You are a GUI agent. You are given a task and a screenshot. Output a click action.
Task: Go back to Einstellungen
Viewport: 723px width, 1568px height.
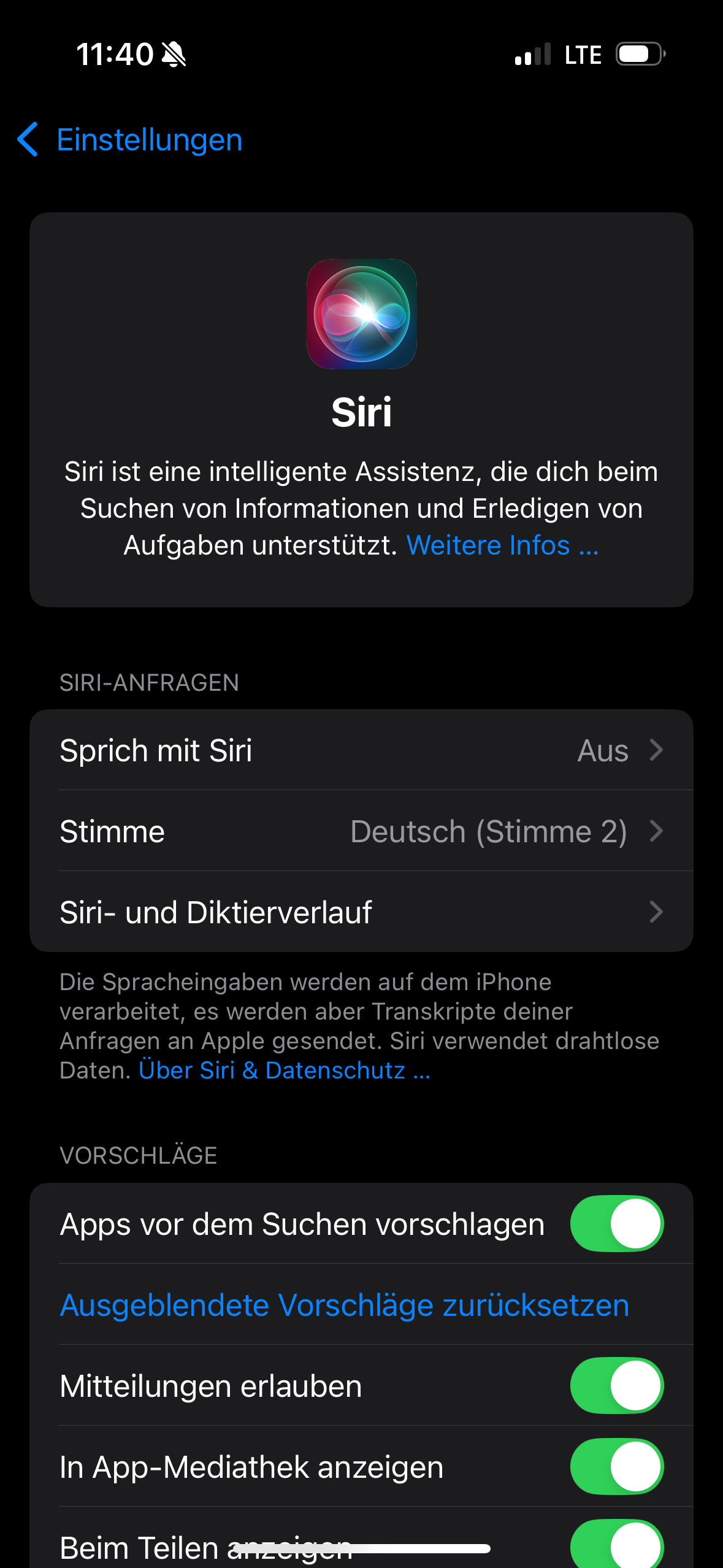[130, 140]
